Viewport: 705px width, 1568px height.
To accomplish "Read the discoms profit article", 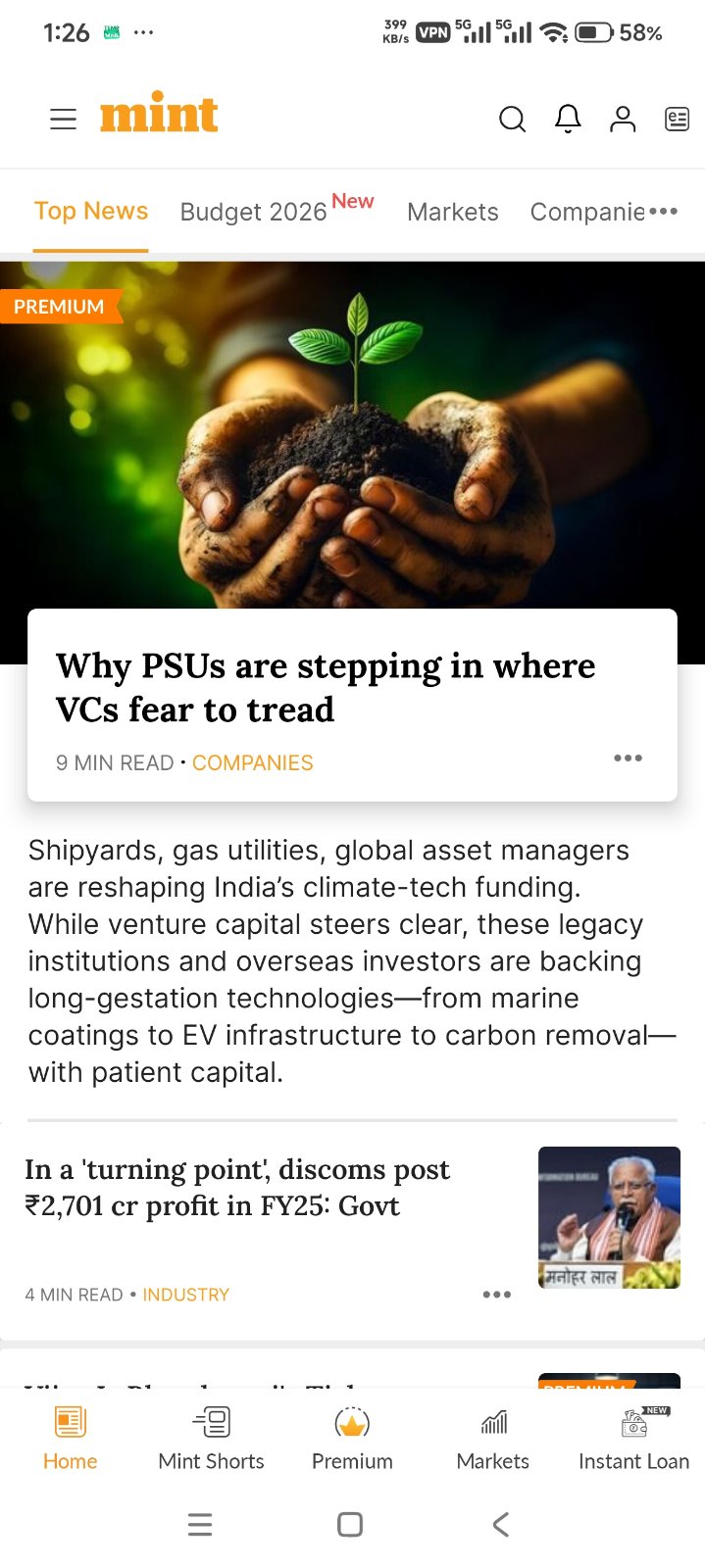I will click(x=237, y=1187).
